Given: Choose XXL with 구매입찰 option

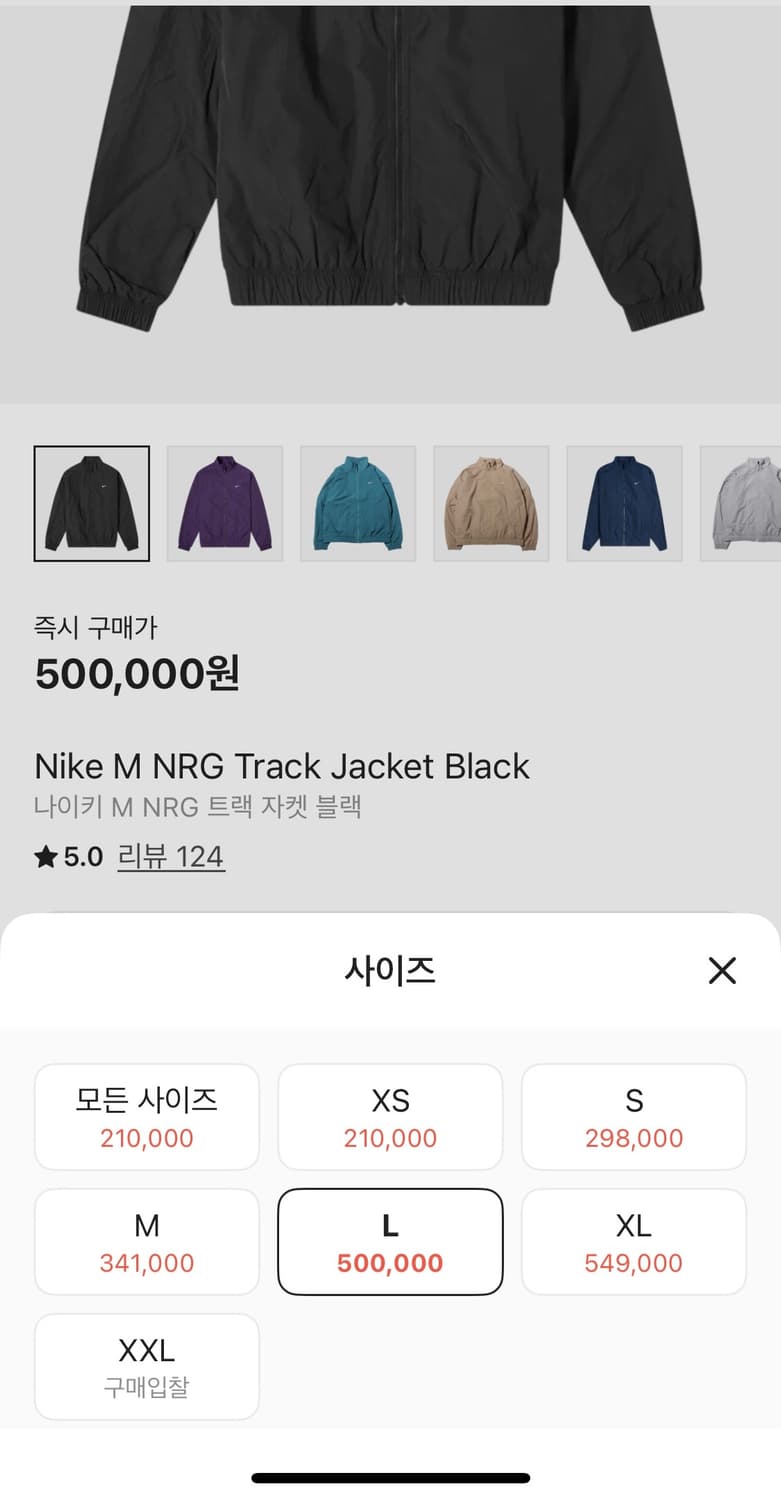Looking at the screenshot, I should pyautogui.click(x=146, y=1366).
